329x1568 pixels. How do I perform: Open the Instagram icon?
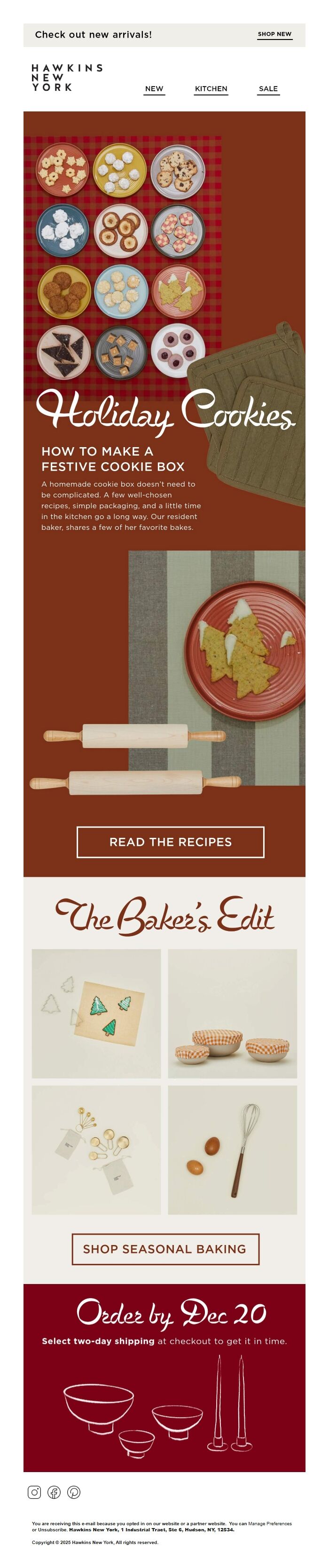click(x=35, y=1491)
